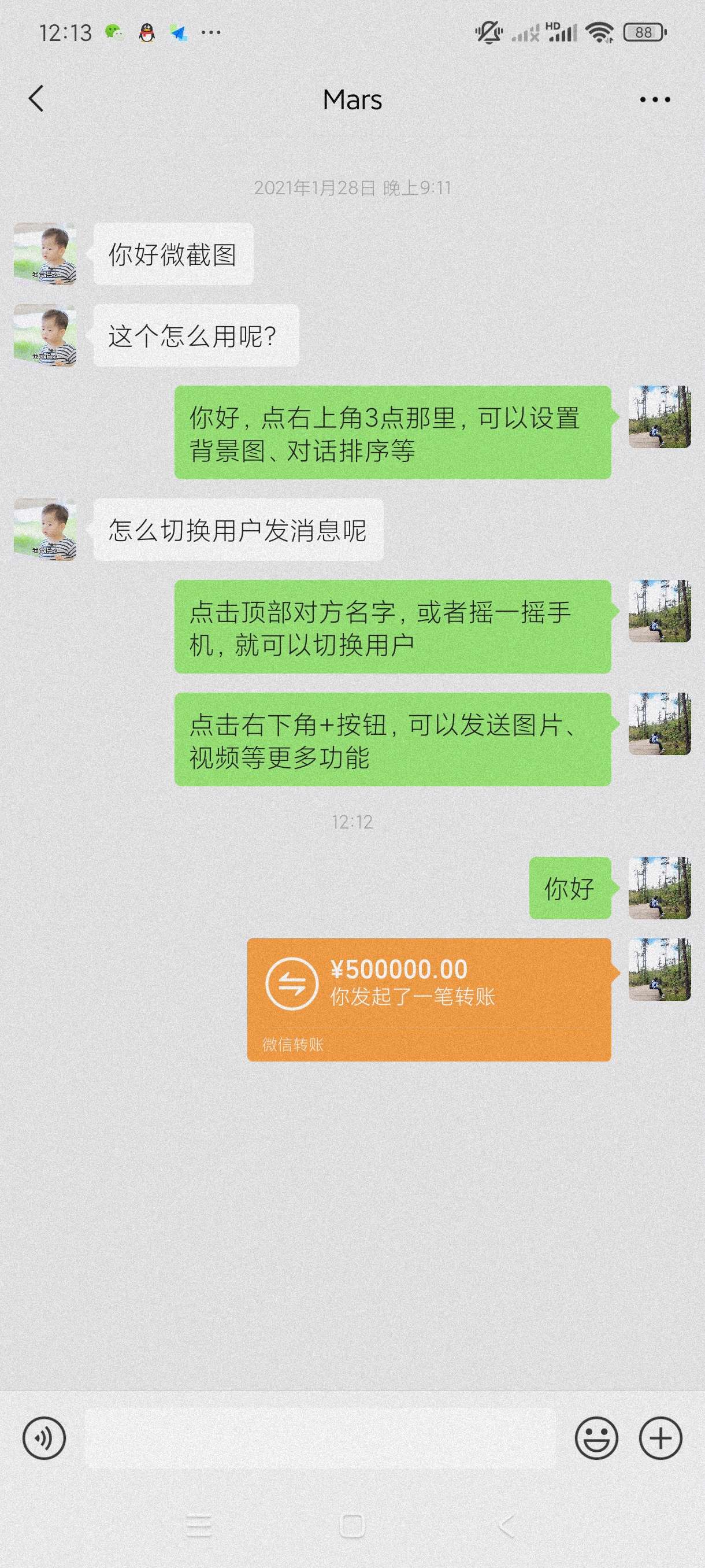
Task: Tap the baby avatar beside 你好微截图
Action: click(45, 254)
